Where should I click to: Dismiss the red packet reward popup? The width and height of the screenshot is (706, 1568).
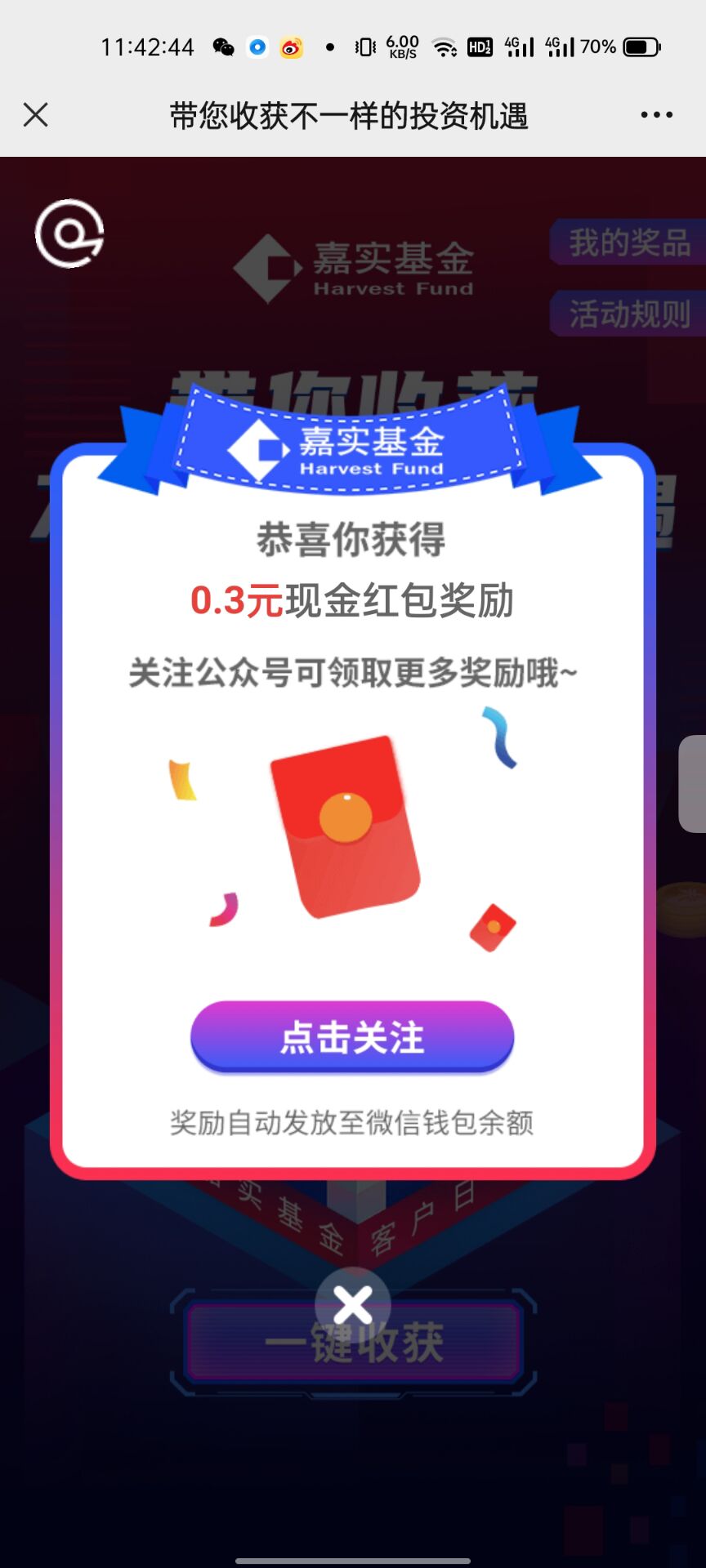tap(353, 1304)
